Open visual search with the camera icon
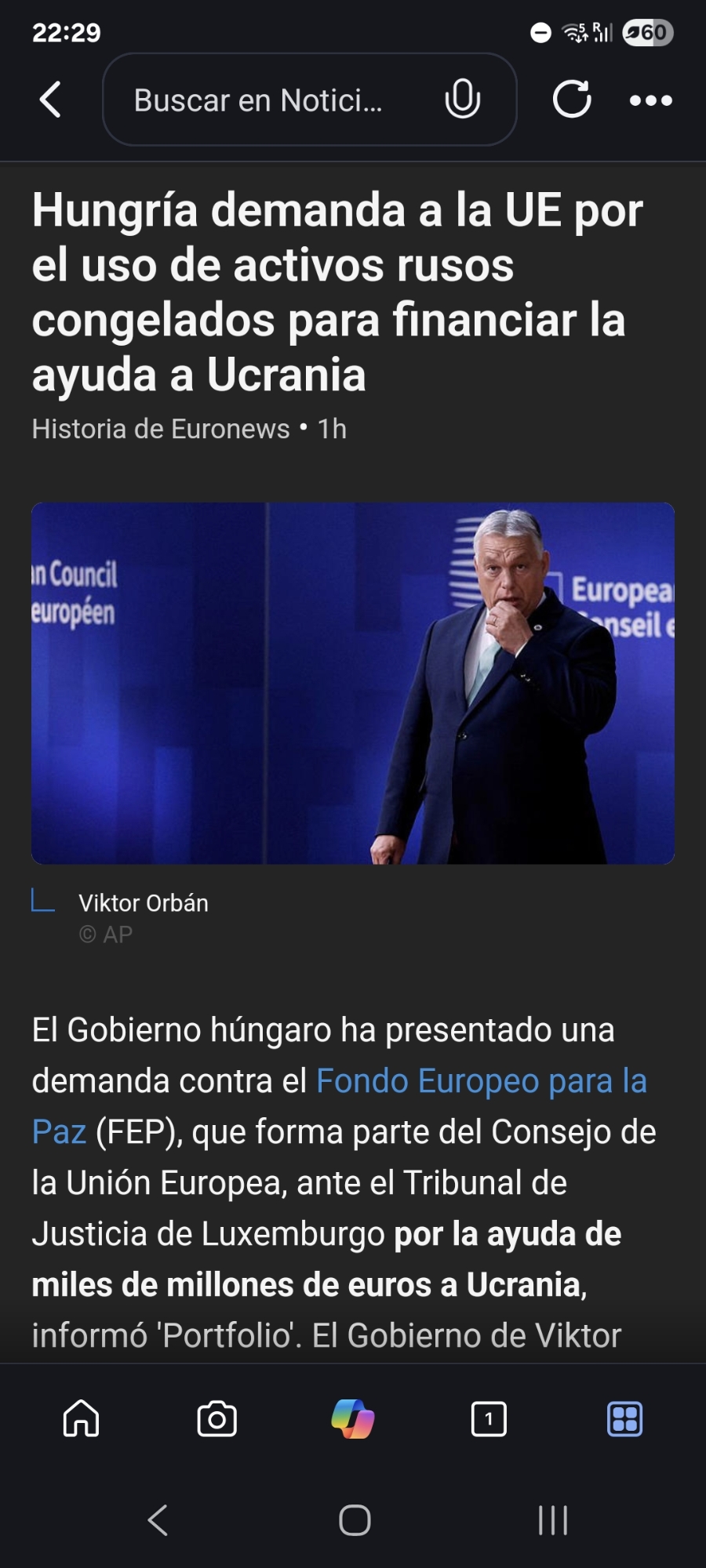This screenshot has height=1568, width=706. 217,1418
